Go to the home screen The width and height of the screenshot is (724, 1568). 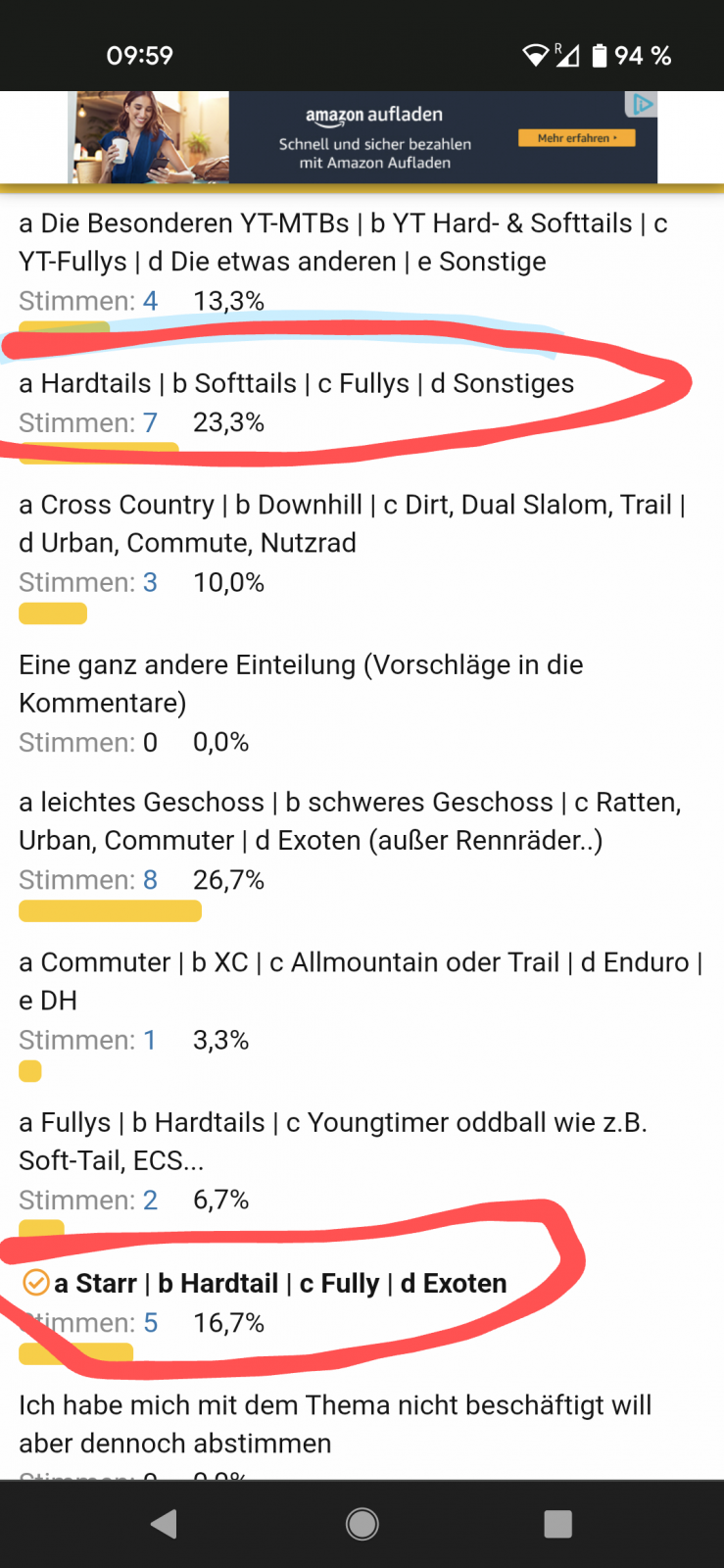click(x=362, y=1524)
